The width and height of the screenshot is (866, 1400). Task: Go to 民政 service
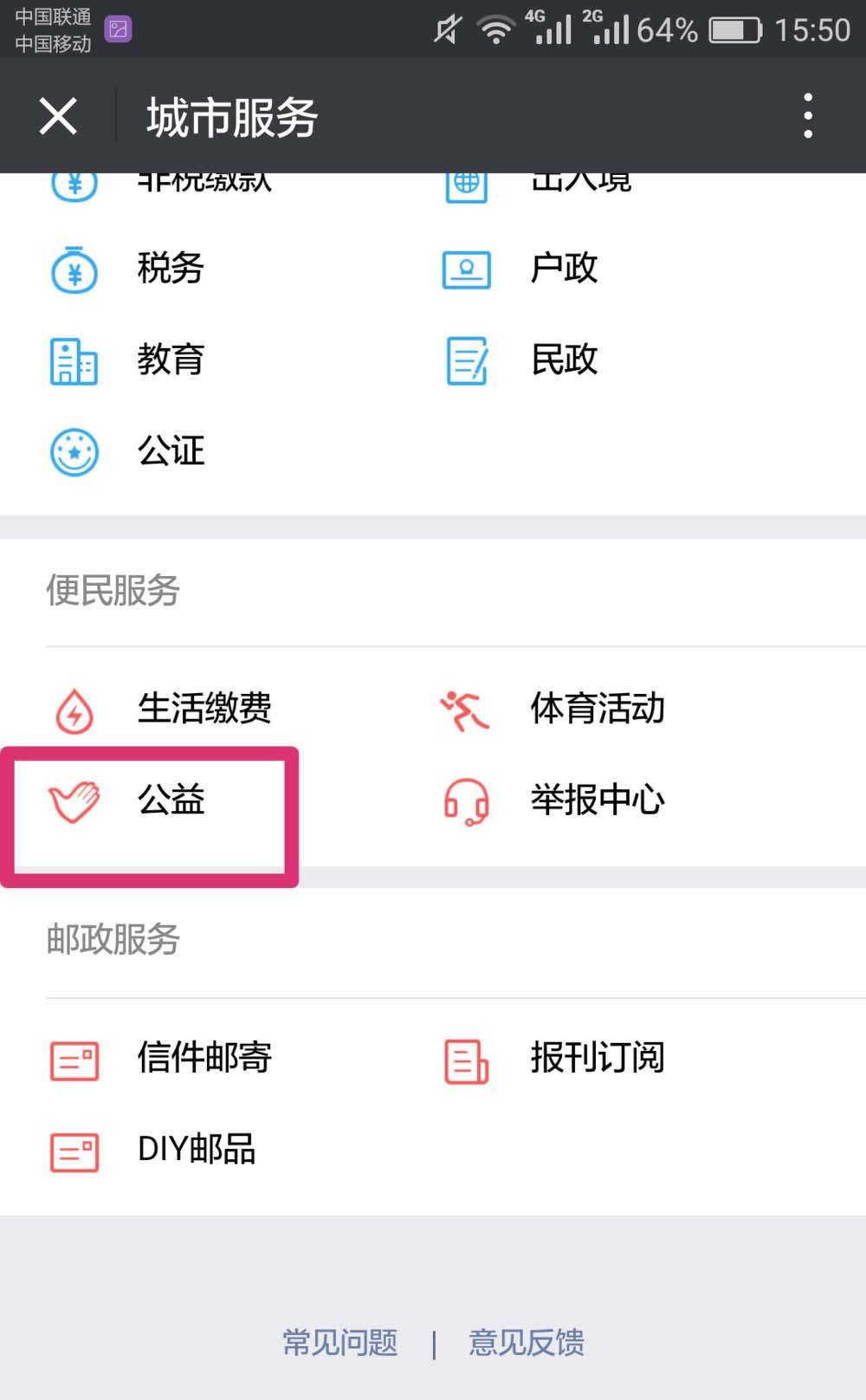(563, 360)
